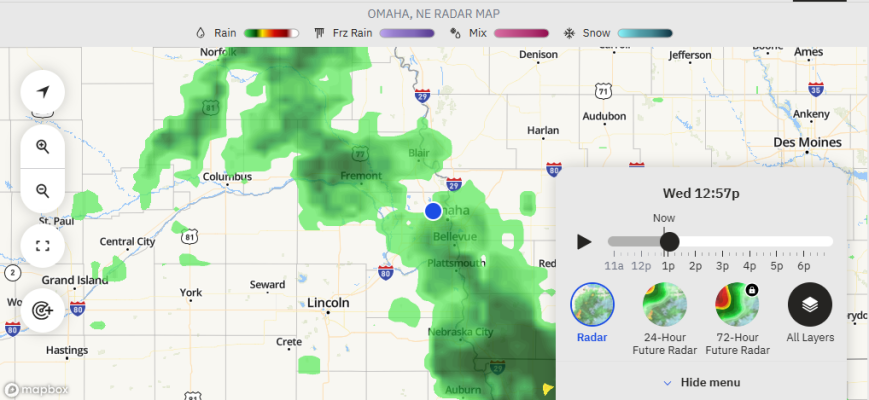This screenshot has height=400, width=869.
Task: Tap the radar timeline slider handle
Action: click(x=669, y=241)
